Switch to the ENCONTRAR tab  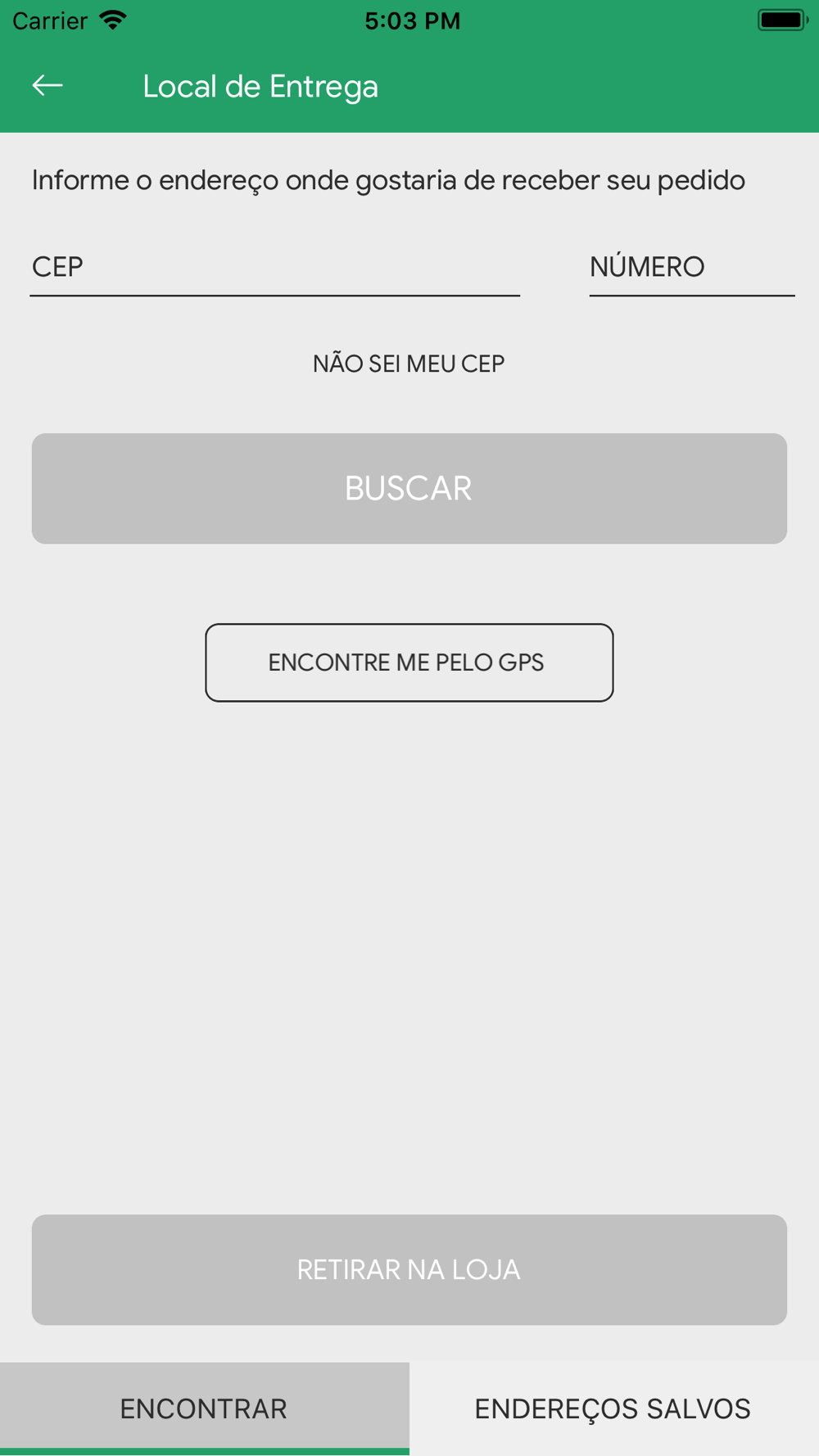point(204,1409)
